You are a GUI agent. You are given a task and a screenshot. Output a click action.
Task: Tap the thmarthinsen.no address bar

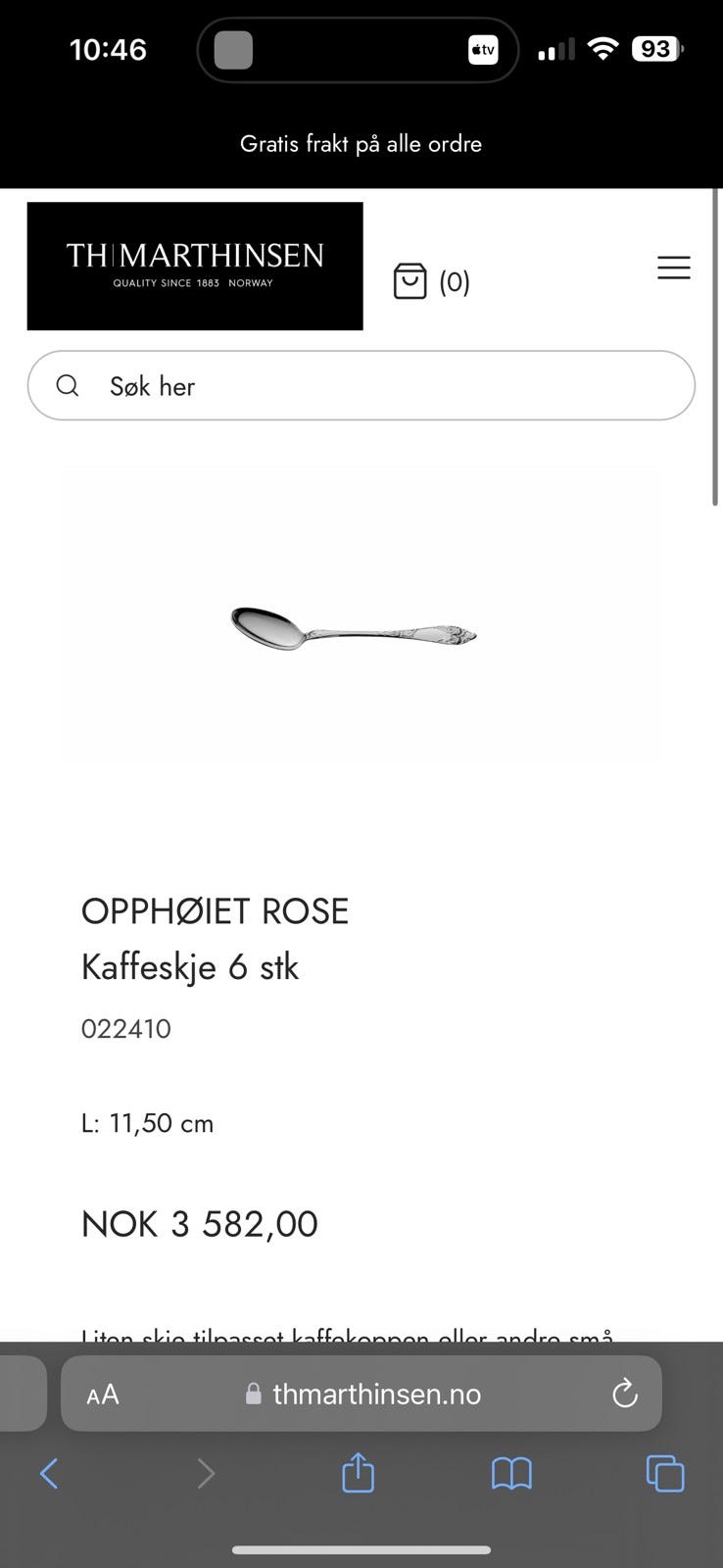point(361,1394)
